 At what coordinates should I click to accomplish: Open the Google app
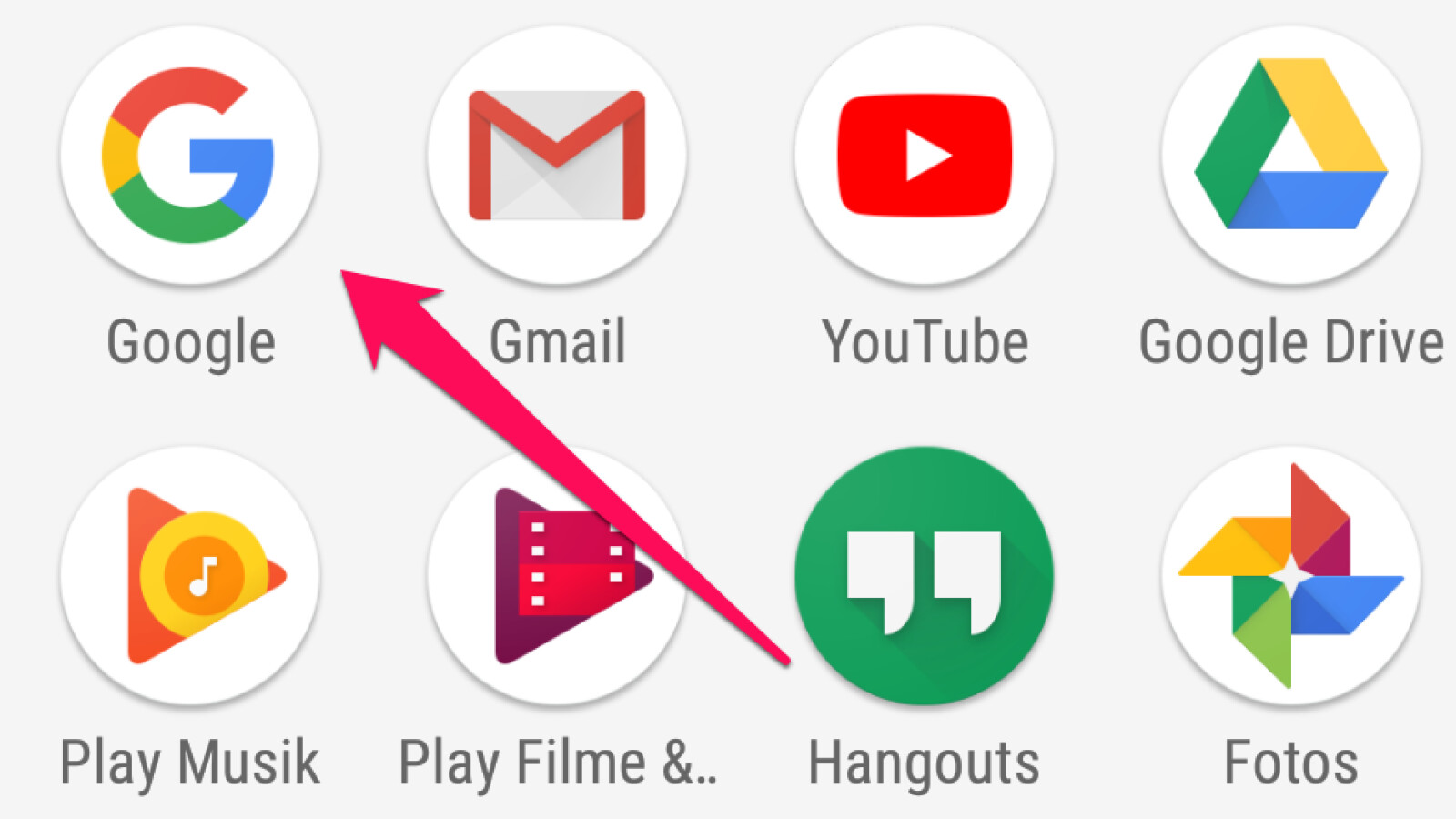(x=190, y=156)
